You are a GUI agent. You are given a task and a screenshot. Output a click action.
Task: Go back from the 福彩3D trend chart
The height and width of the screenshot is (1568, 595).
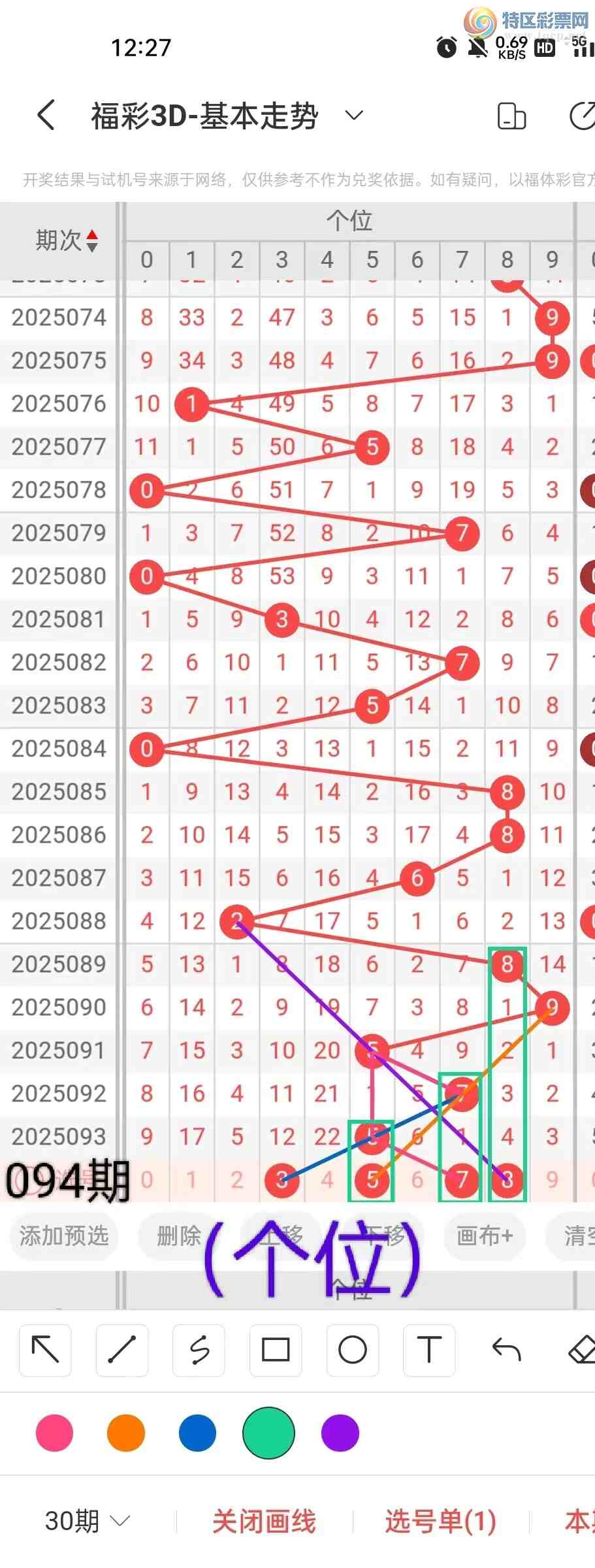tap(46, 116)
